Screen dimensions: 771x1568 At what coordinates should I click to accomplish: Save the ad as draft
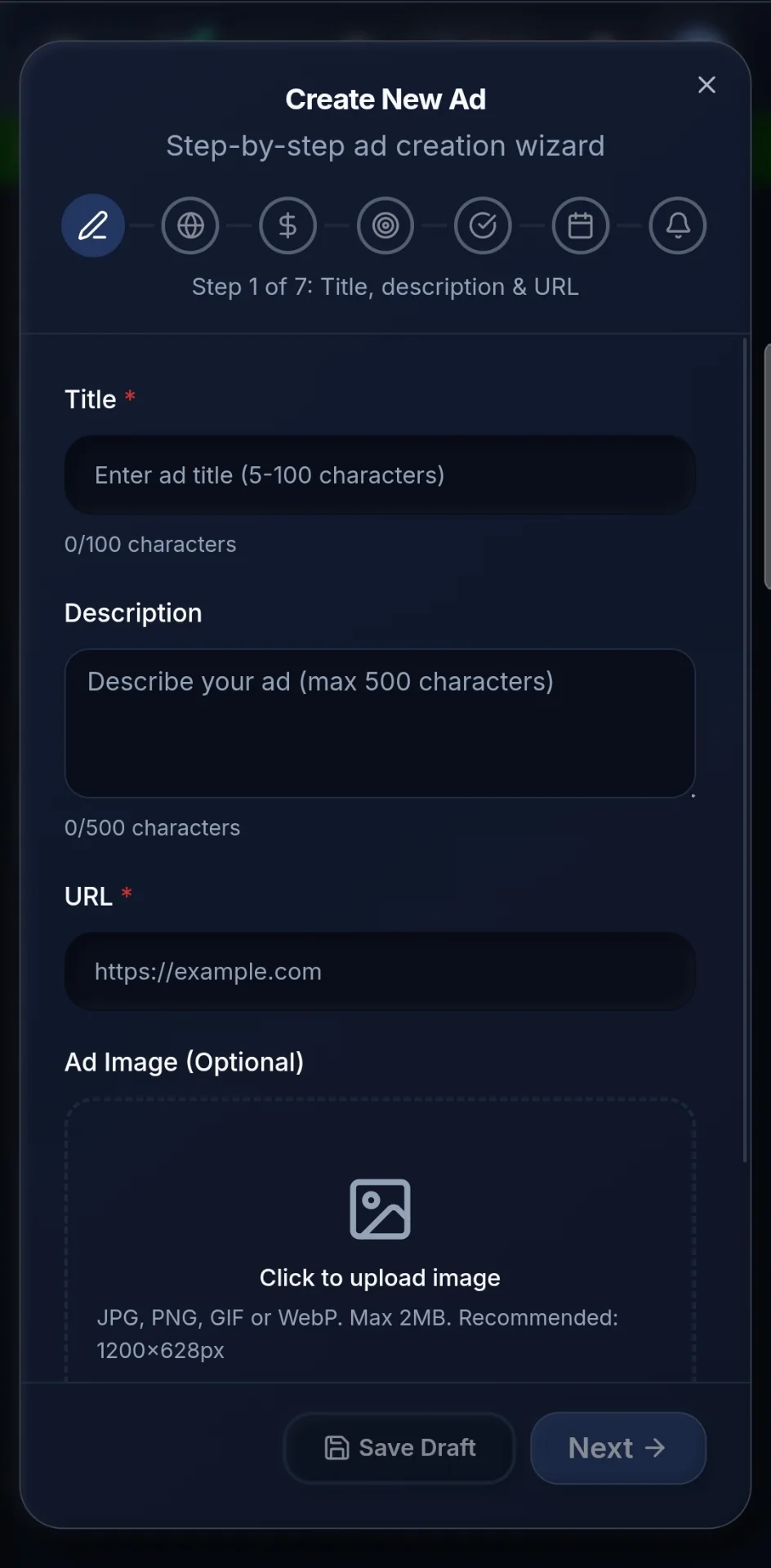tap(399, 1448)
